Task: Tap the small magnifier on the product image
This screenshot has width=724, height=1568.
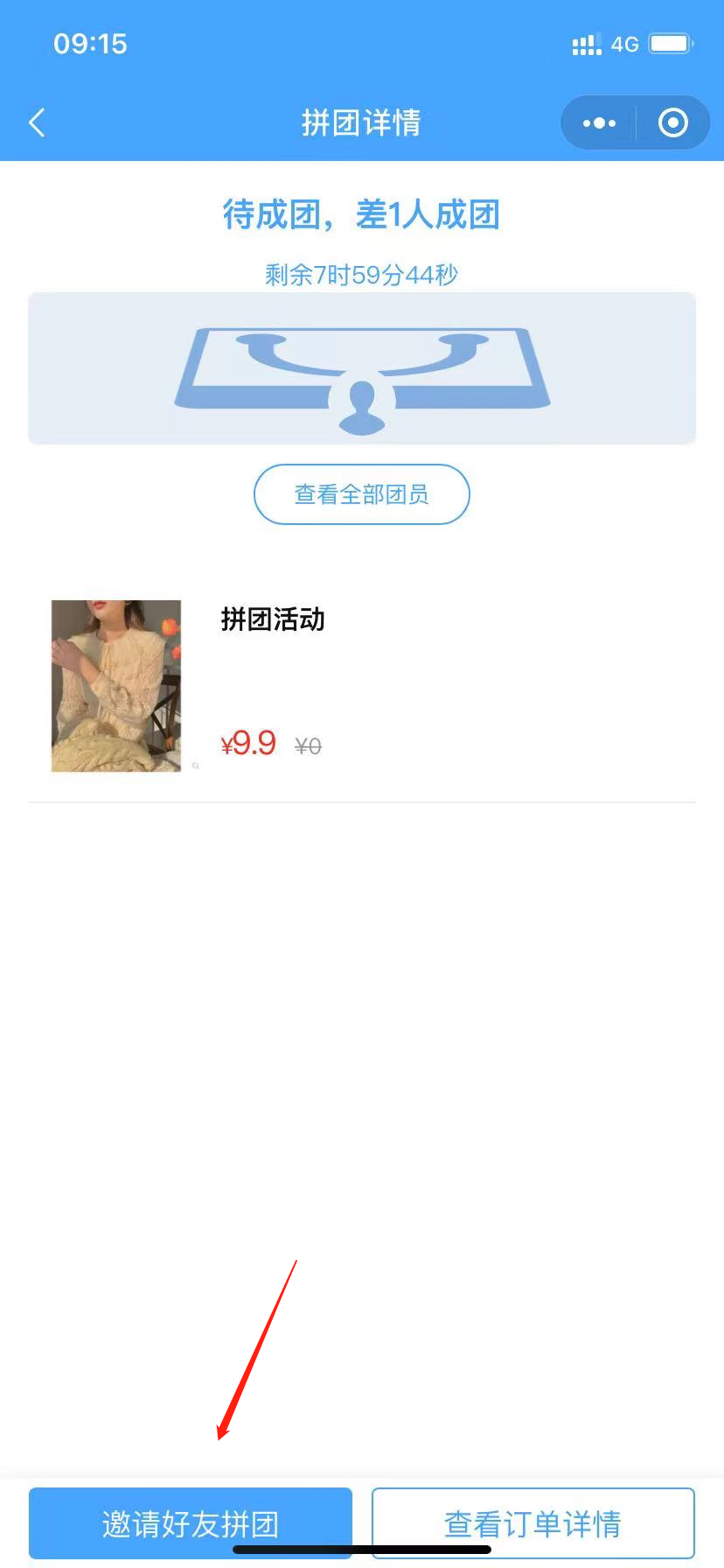Action: point(195,764)
